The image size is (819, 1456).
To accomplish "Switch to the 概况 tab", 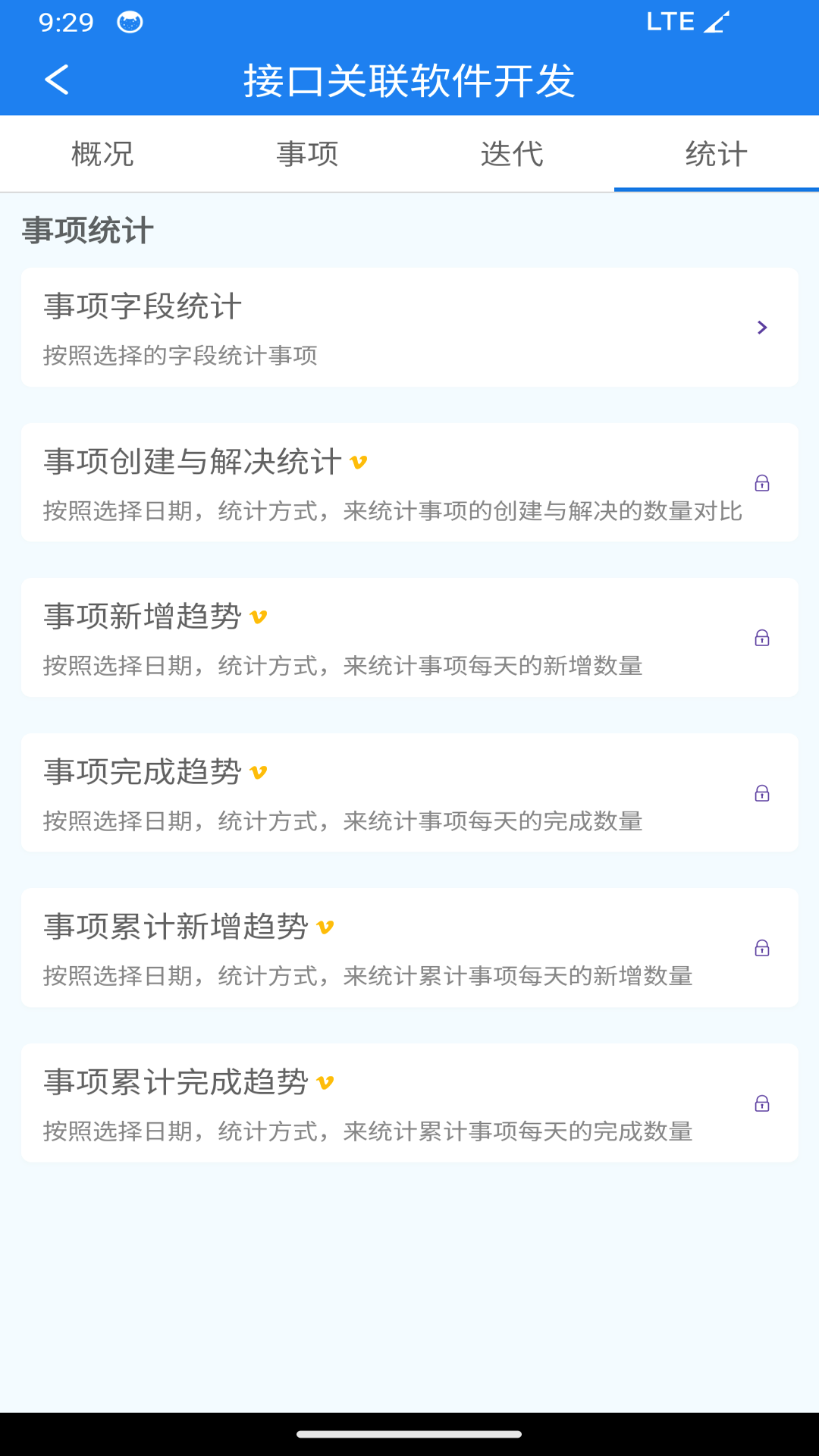I will point(102,154).
